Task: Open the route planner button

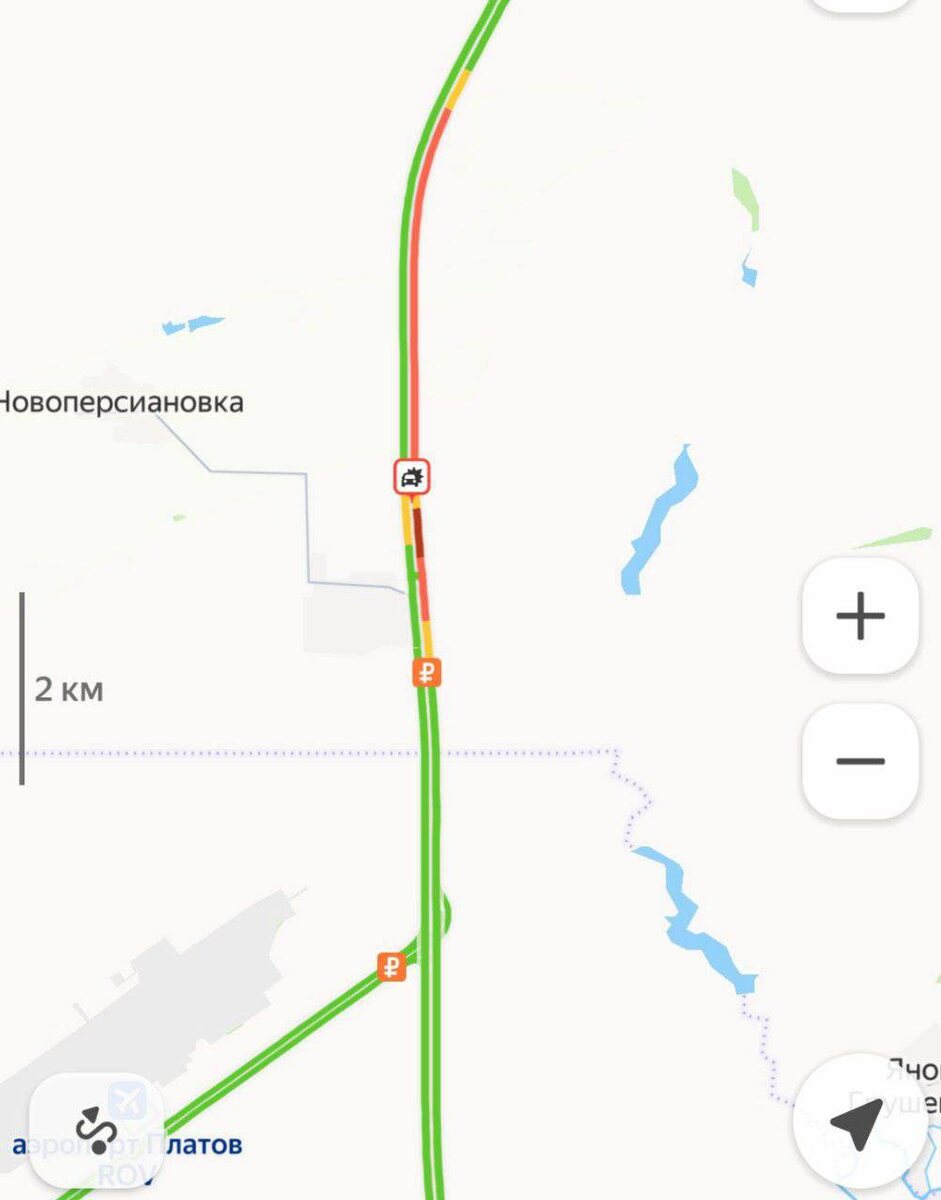Action: coord(96,1127)
